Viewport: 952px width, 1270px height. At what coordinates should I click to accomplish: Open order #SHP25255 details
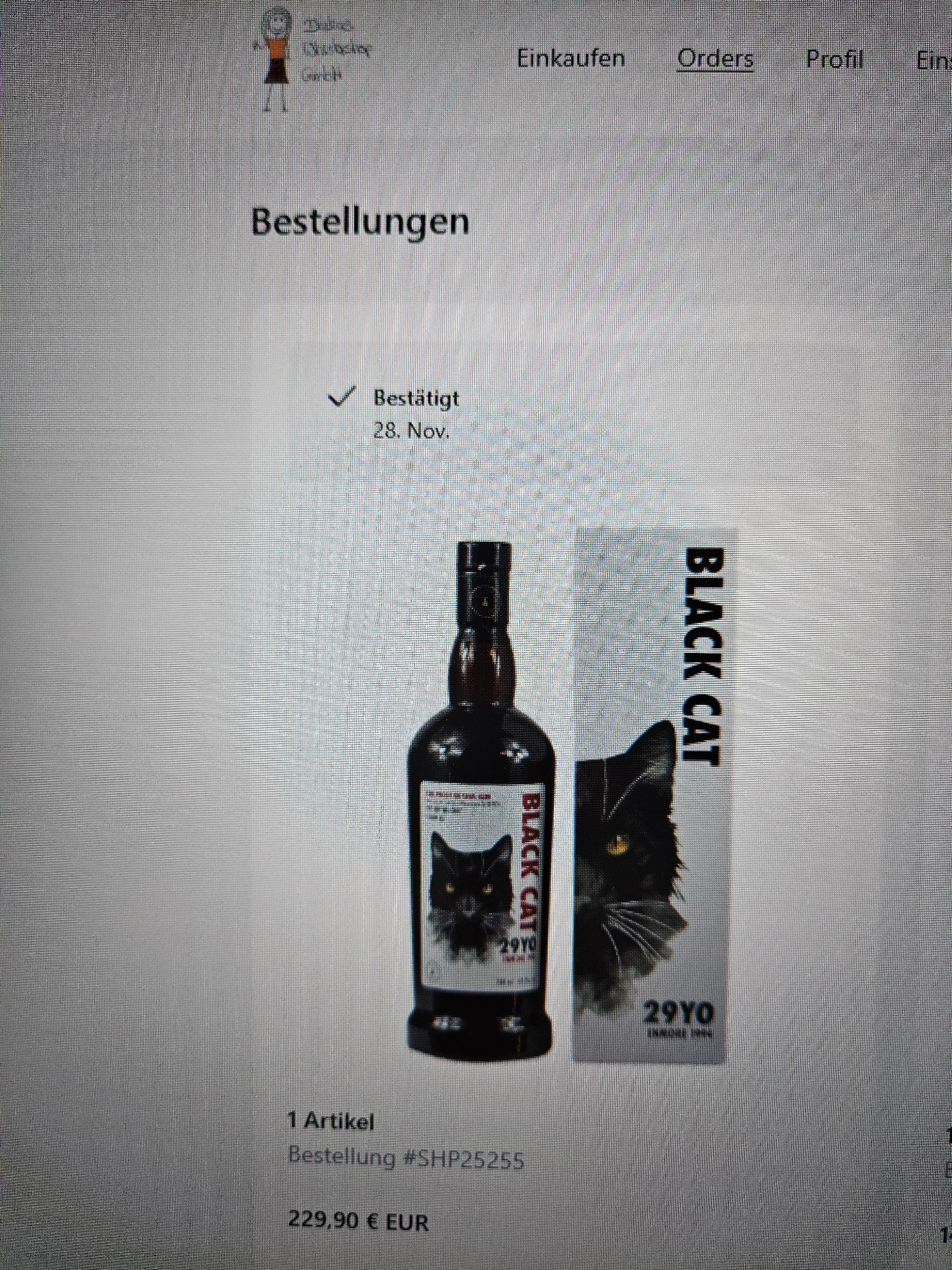coord(406,1158)
